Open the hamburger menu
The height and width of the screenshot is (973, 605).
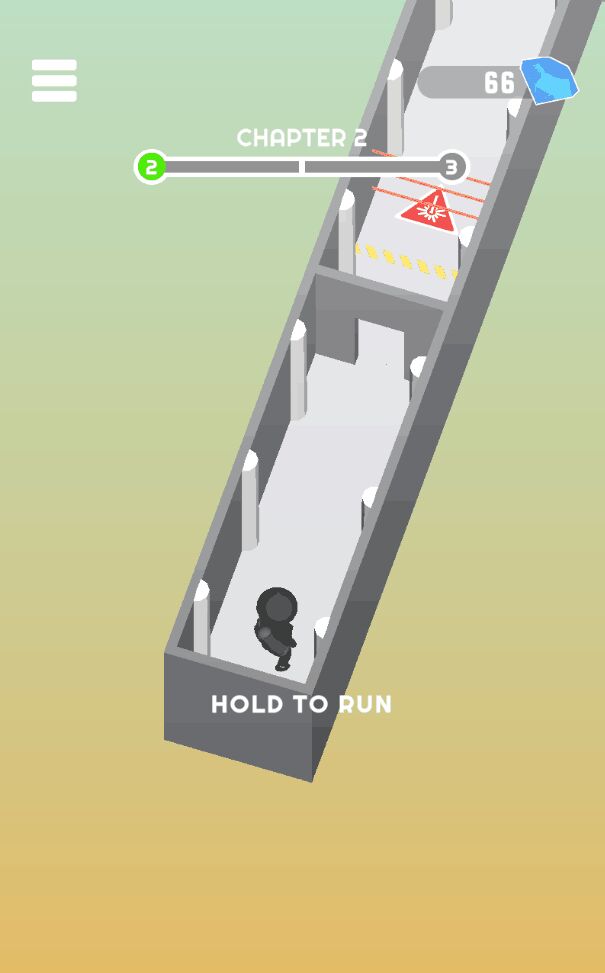54,81
